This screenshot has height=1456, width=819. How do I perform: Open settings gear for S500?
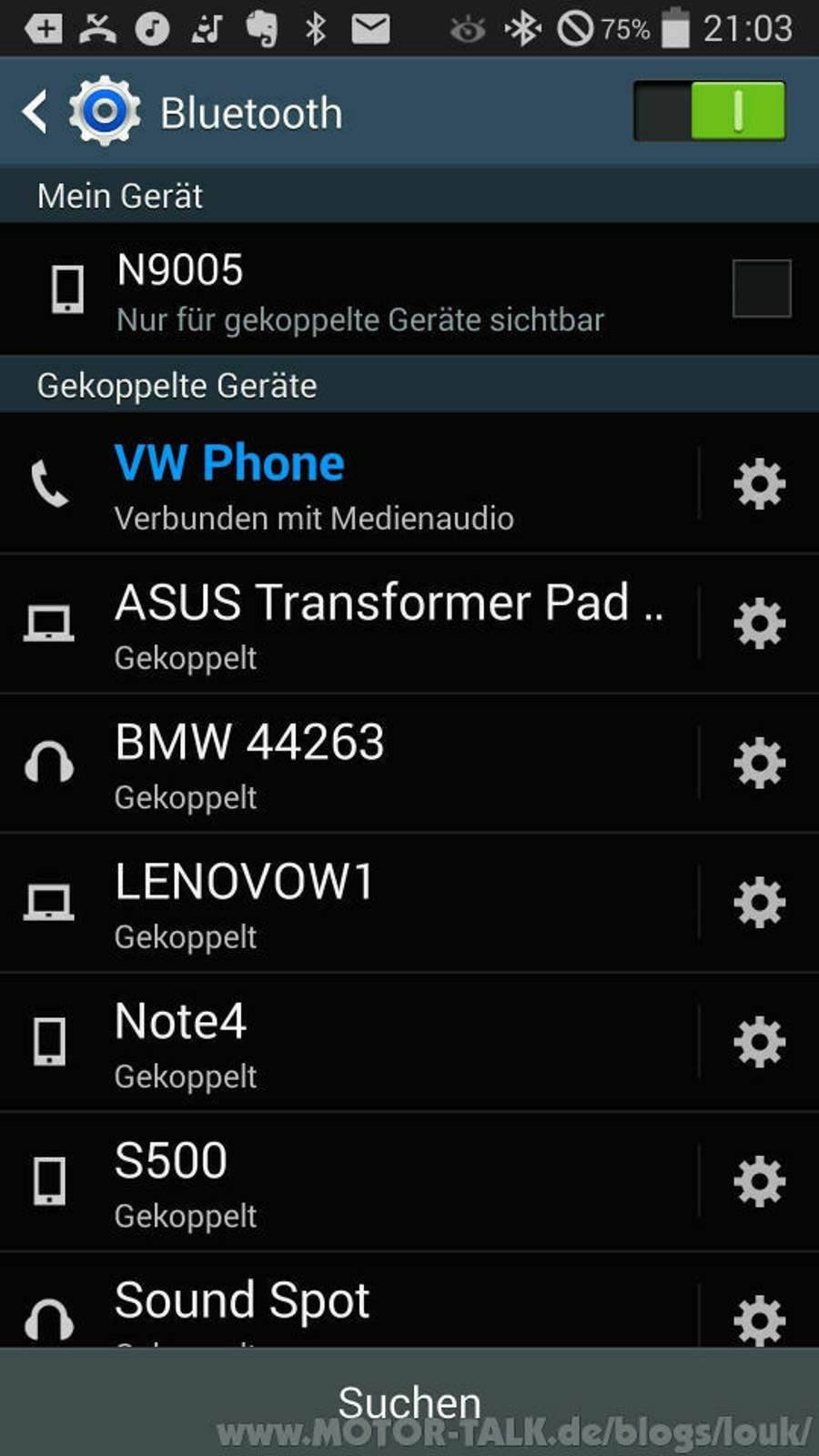(760, 1181)
